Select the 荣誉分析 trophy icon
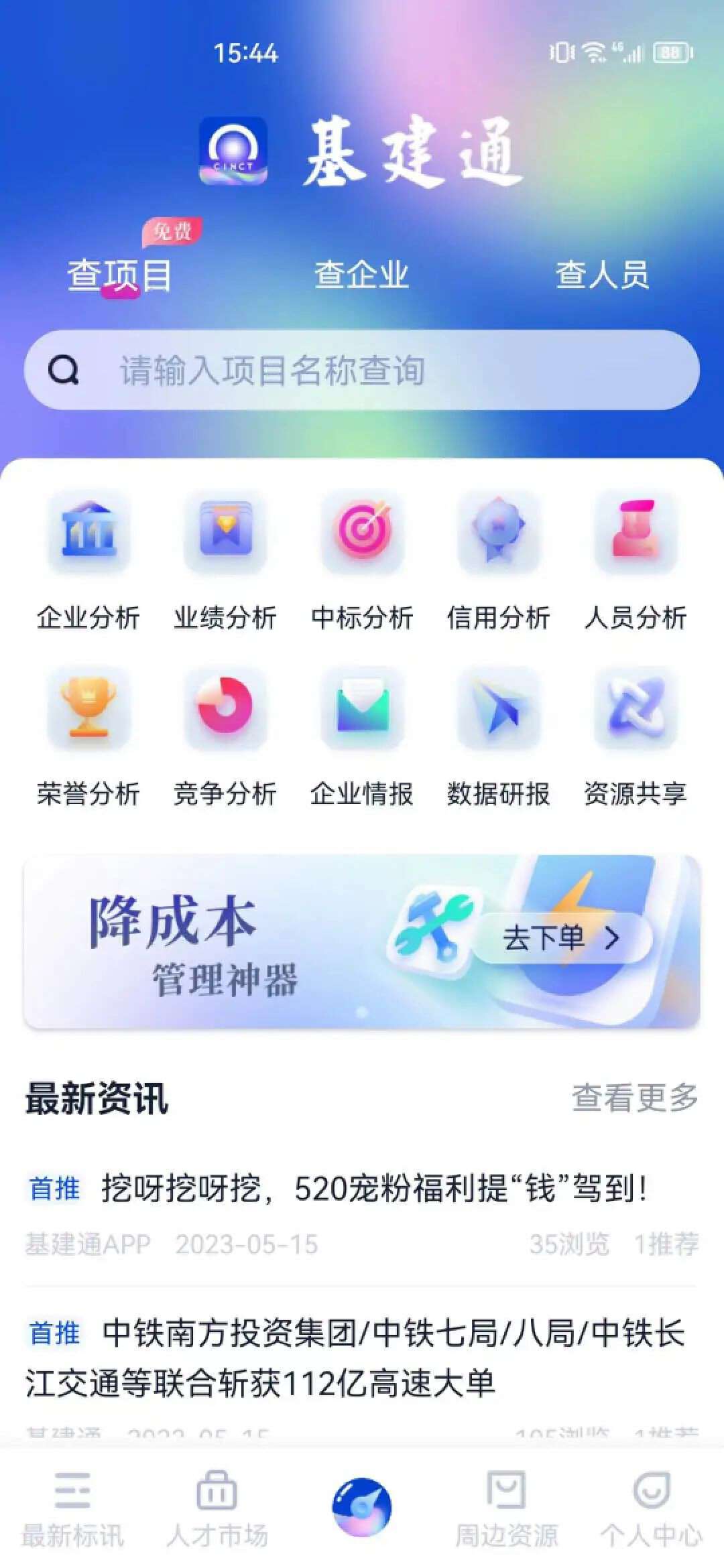This screenshot has width=724, height=1568. pyautogui.click(x=88, y=710)
